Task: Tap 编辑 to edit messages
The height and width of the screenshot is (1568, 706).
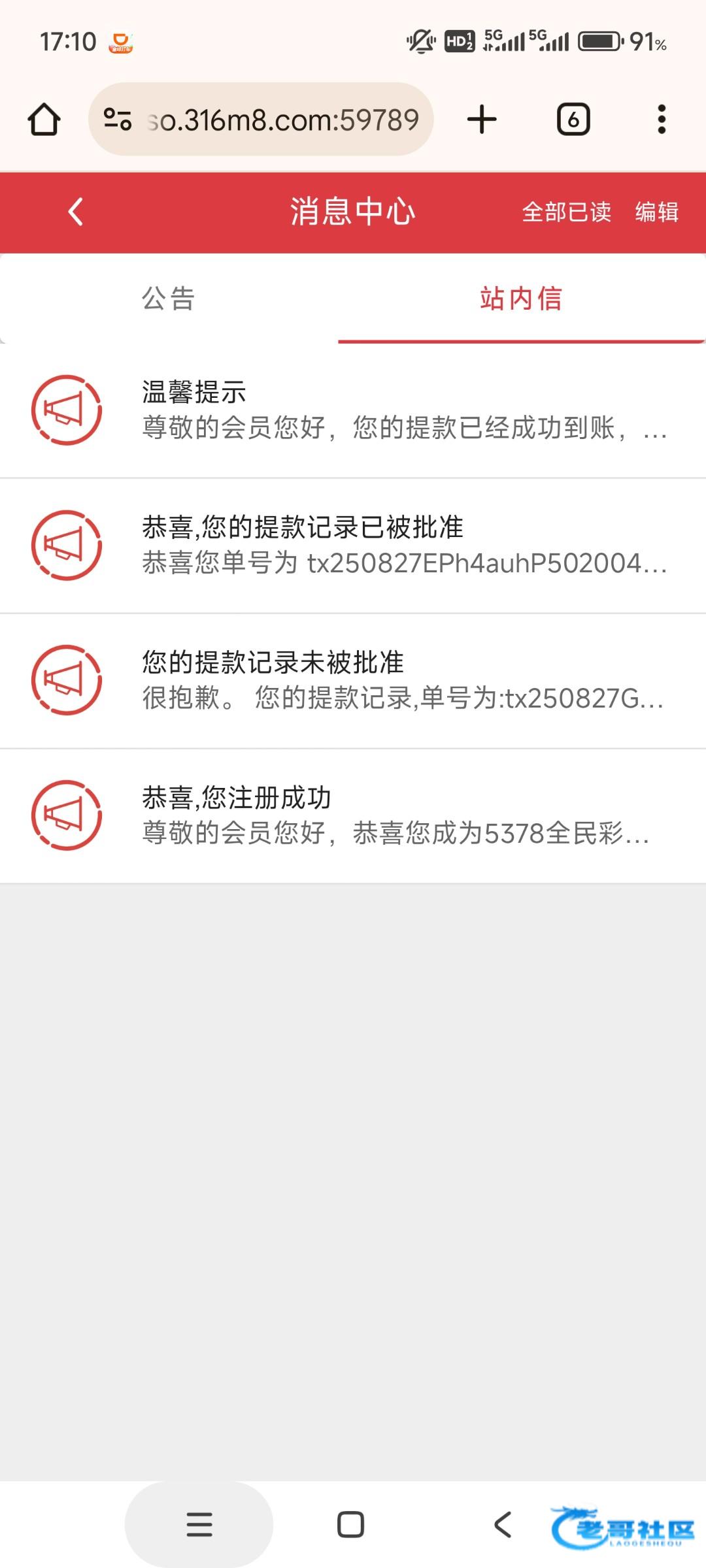Action: tap(656, 212)
